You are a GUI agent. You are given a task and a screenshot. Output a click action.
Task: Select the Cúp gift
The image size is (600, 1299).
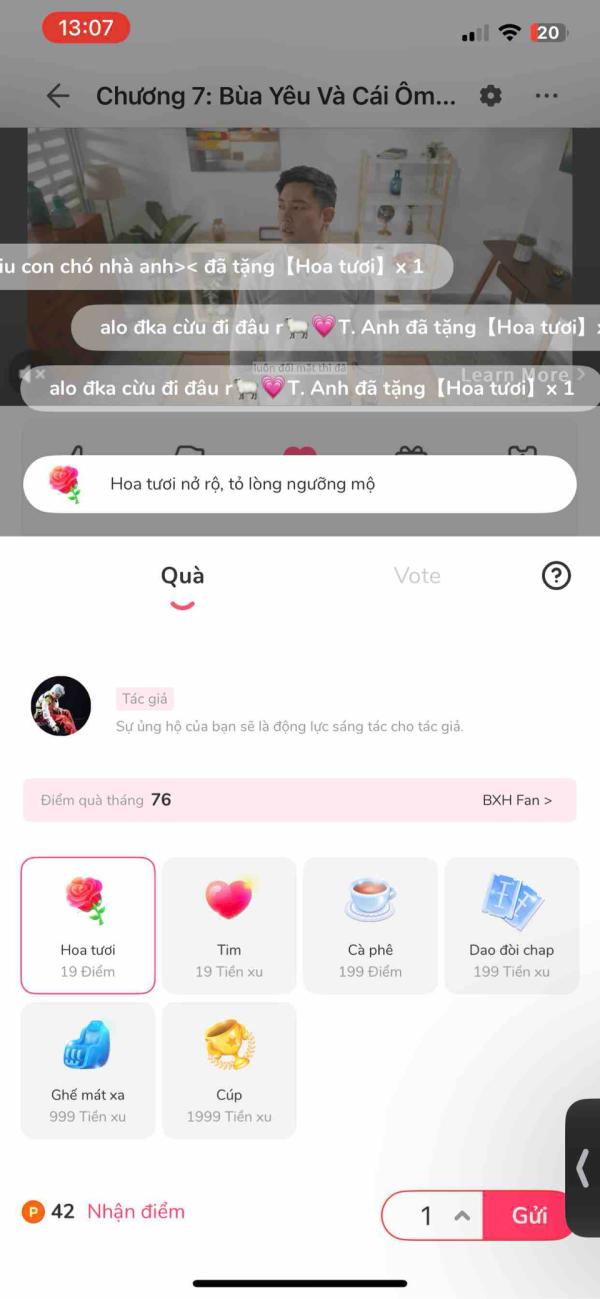coord(229,1070)
